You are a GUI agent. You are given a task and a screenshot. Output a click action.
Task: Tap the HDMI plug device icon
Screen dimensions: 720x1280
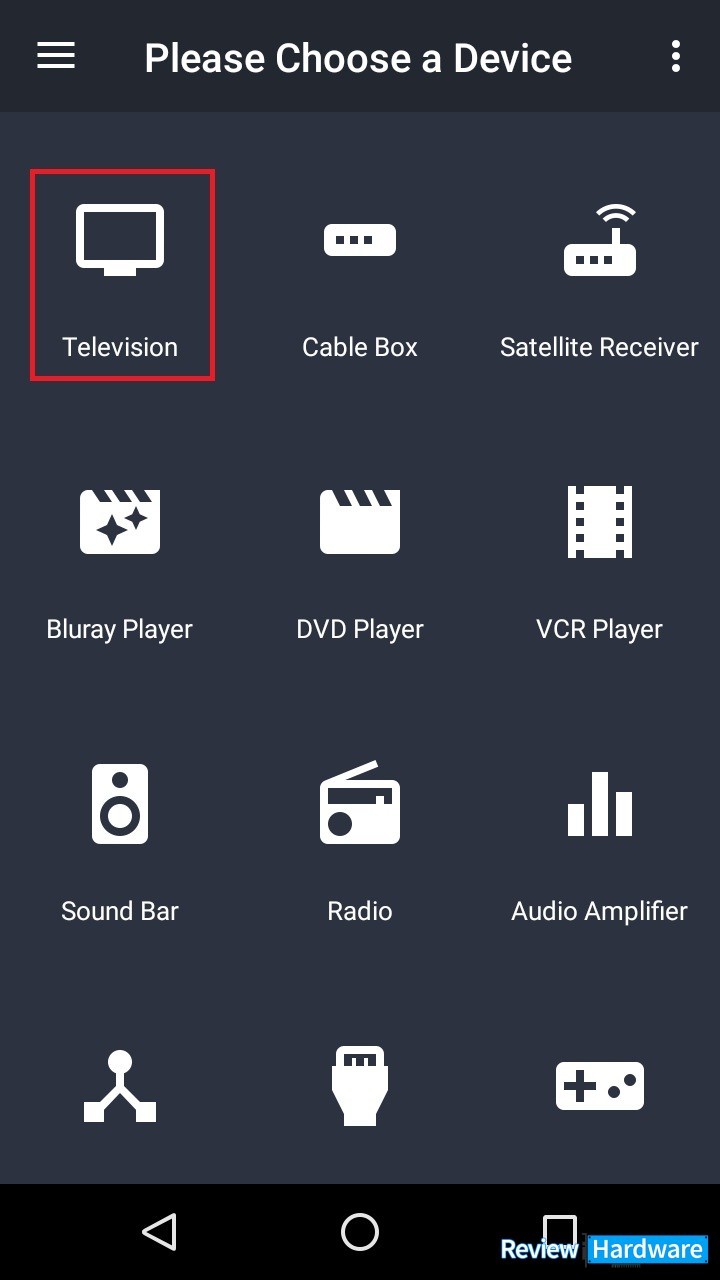(360, 1086)
